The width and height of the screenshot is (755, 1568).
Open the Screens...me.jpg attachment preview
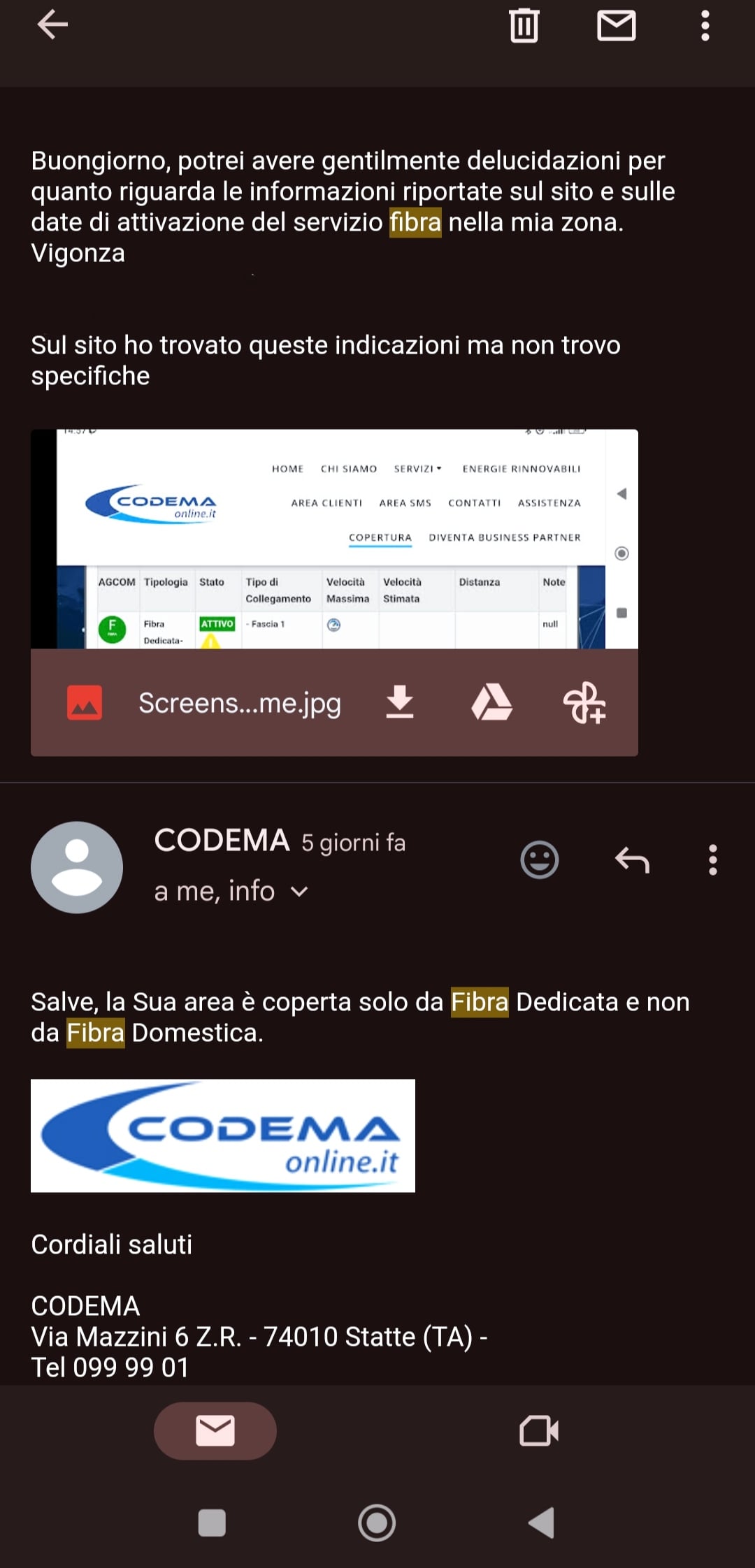point(334,539)
